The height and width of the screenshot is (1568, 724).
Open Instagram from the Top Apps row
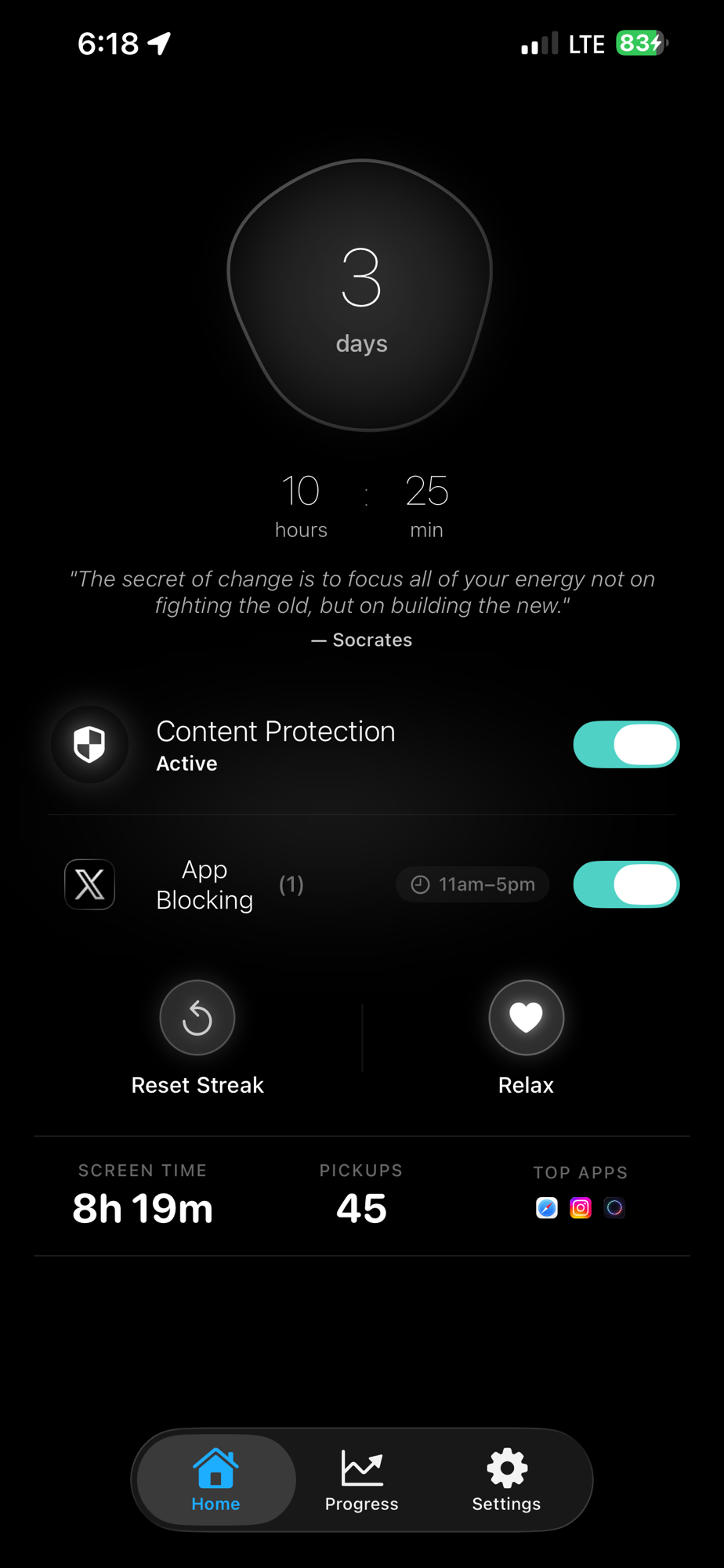click(581, 1208)
